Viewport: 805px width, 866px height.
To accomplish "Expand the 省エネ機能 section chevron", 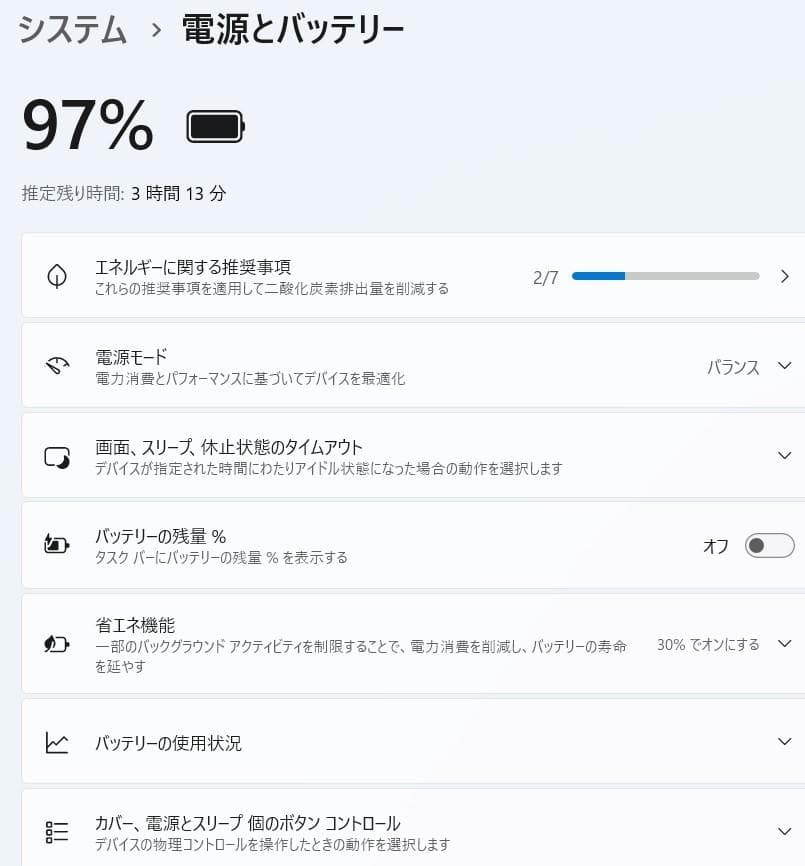I will (785, 644).
